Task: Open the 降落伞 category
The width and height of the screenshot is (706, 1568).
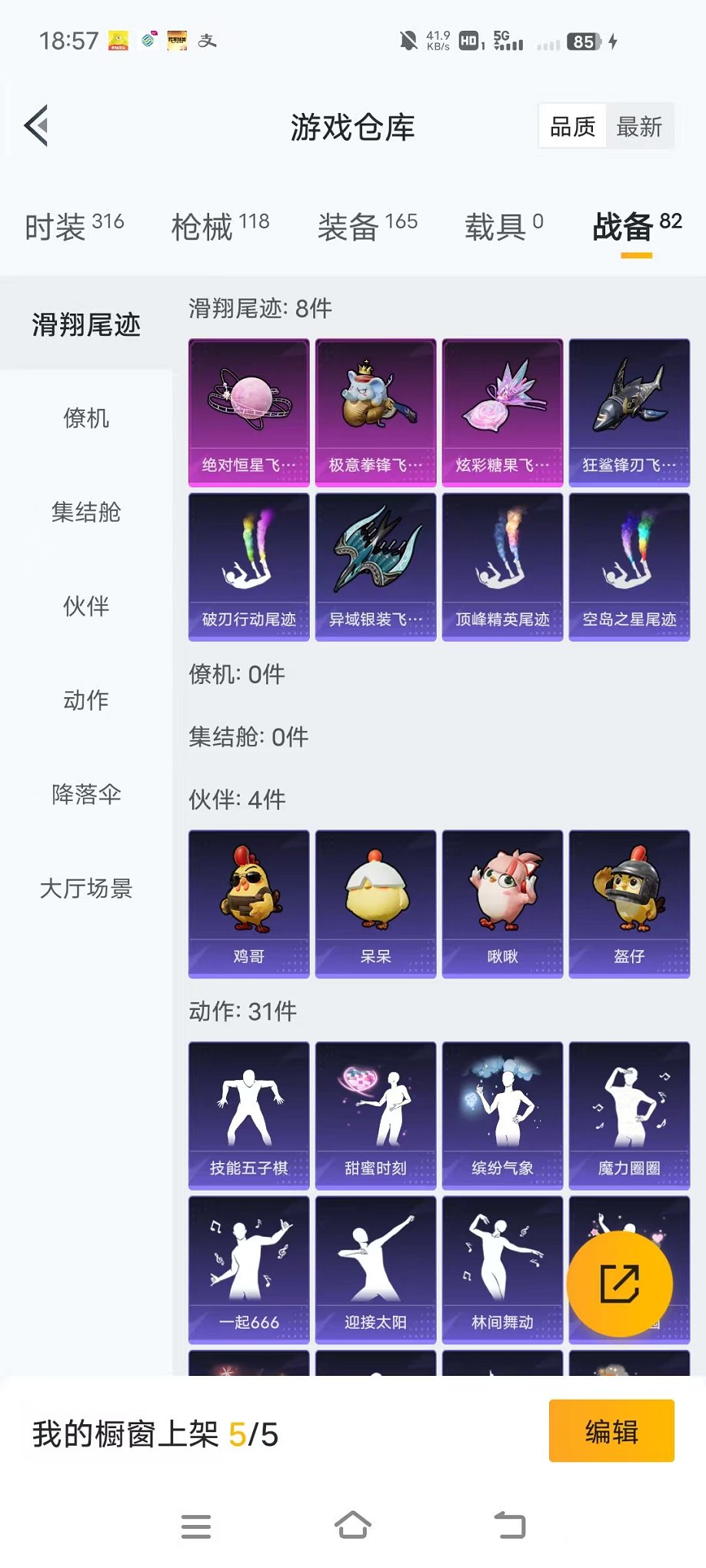Action: tap(86, 794)
